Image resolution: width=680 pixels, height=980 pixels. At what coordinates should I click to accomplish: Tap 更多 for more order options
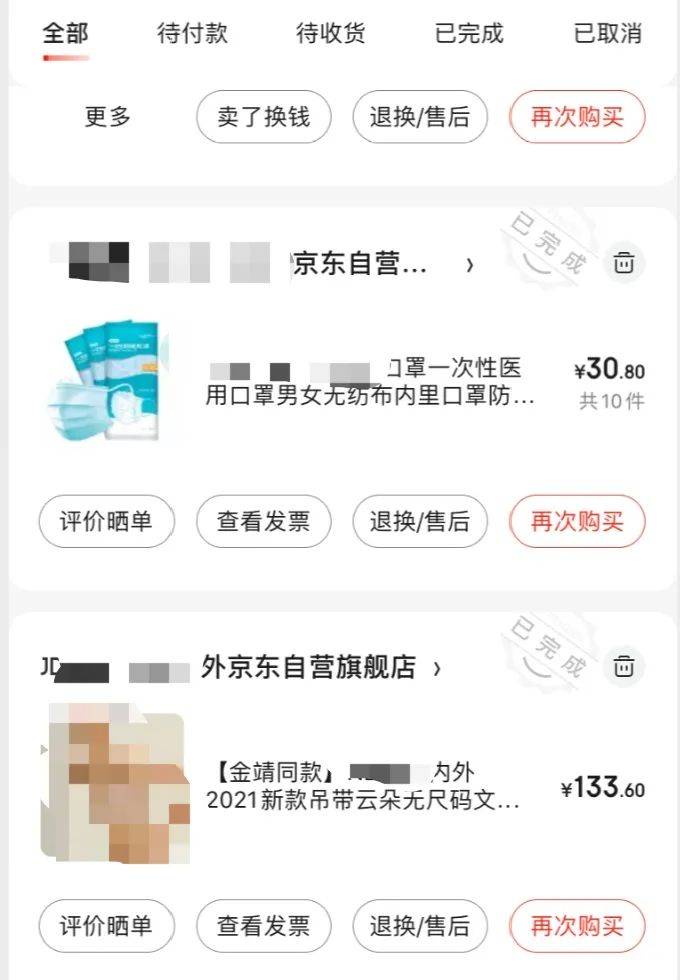pos(108,117)
